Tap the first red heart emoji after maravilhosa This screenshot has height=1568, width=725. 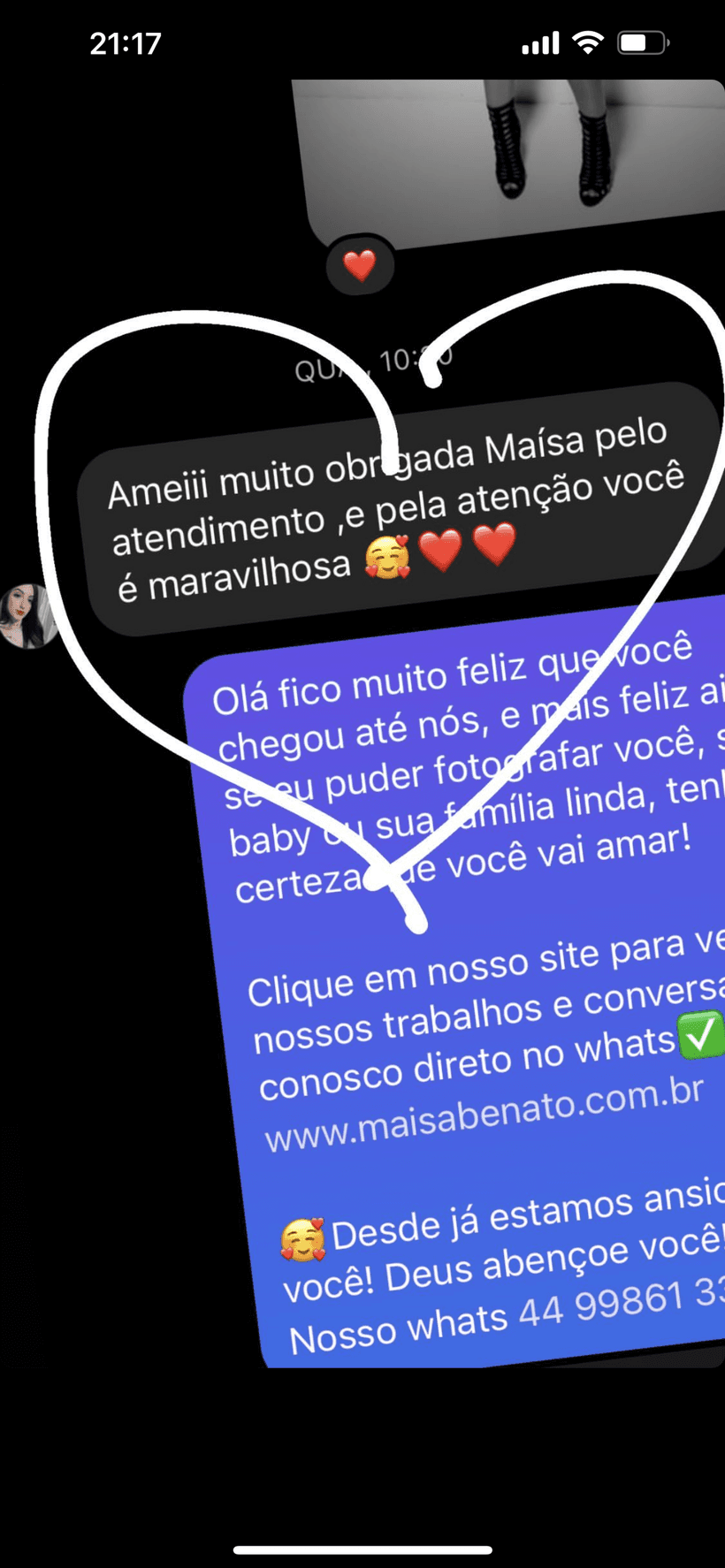click(441, 548)
